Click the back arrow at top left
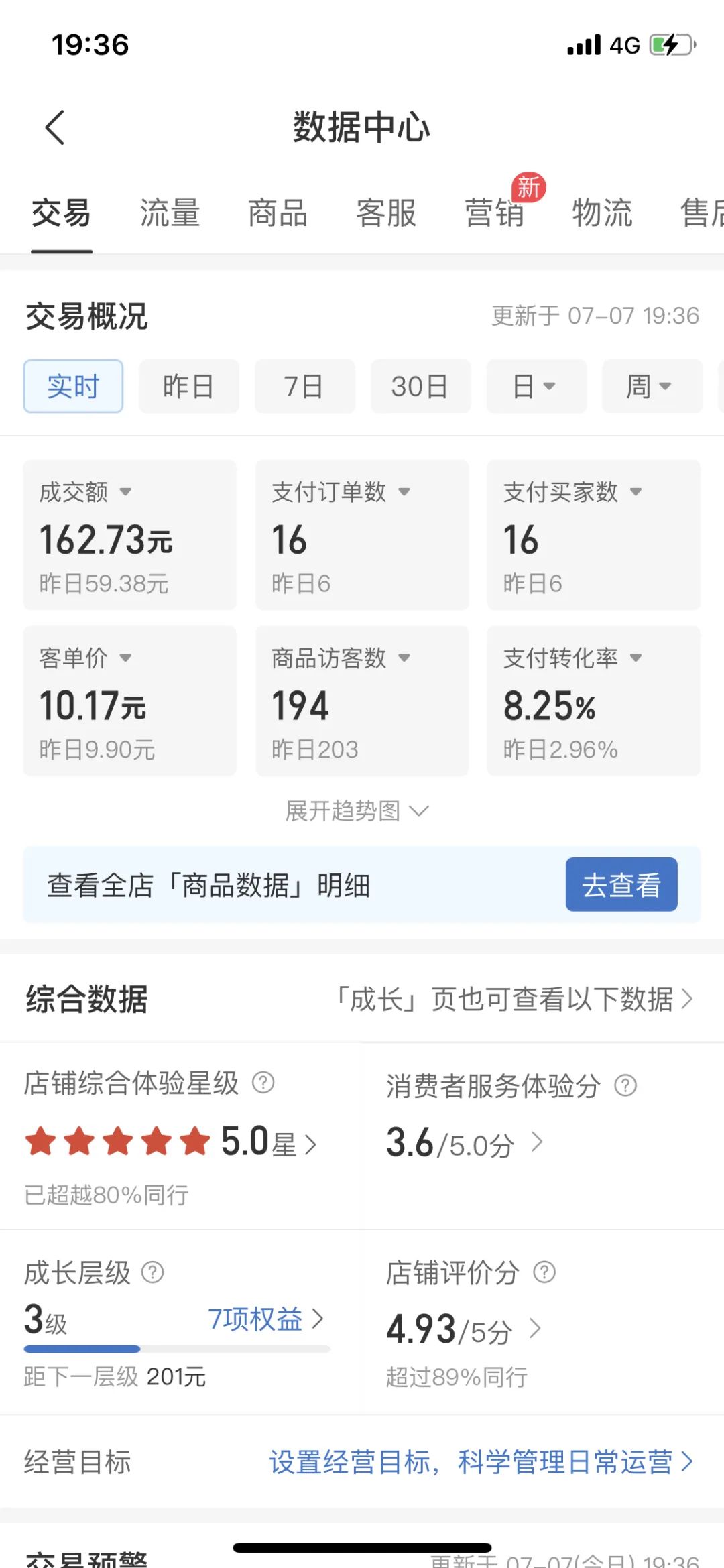This screenshot has width=724, height=1568. (55, 127)
